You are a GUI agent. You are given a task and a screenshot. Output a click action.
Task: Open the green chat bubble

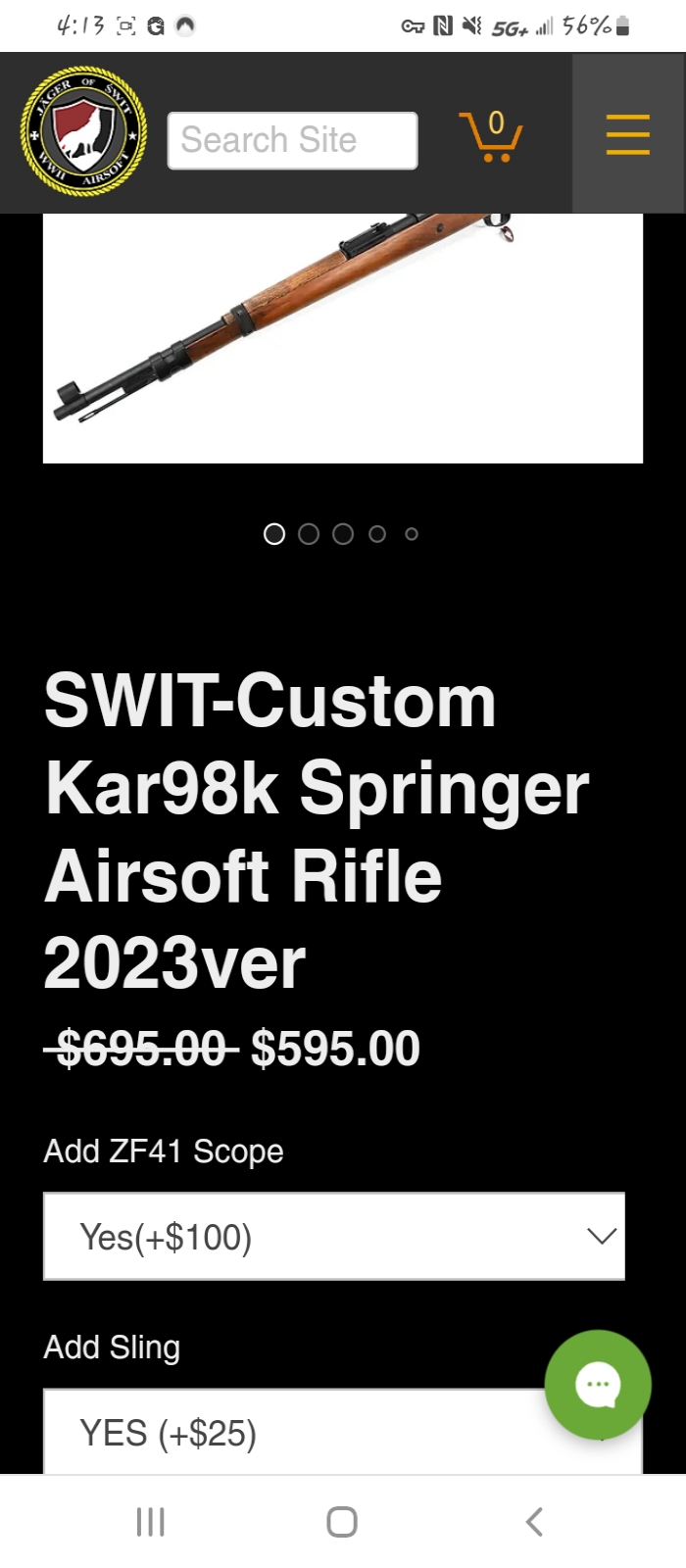click(x=598, y=1385)
